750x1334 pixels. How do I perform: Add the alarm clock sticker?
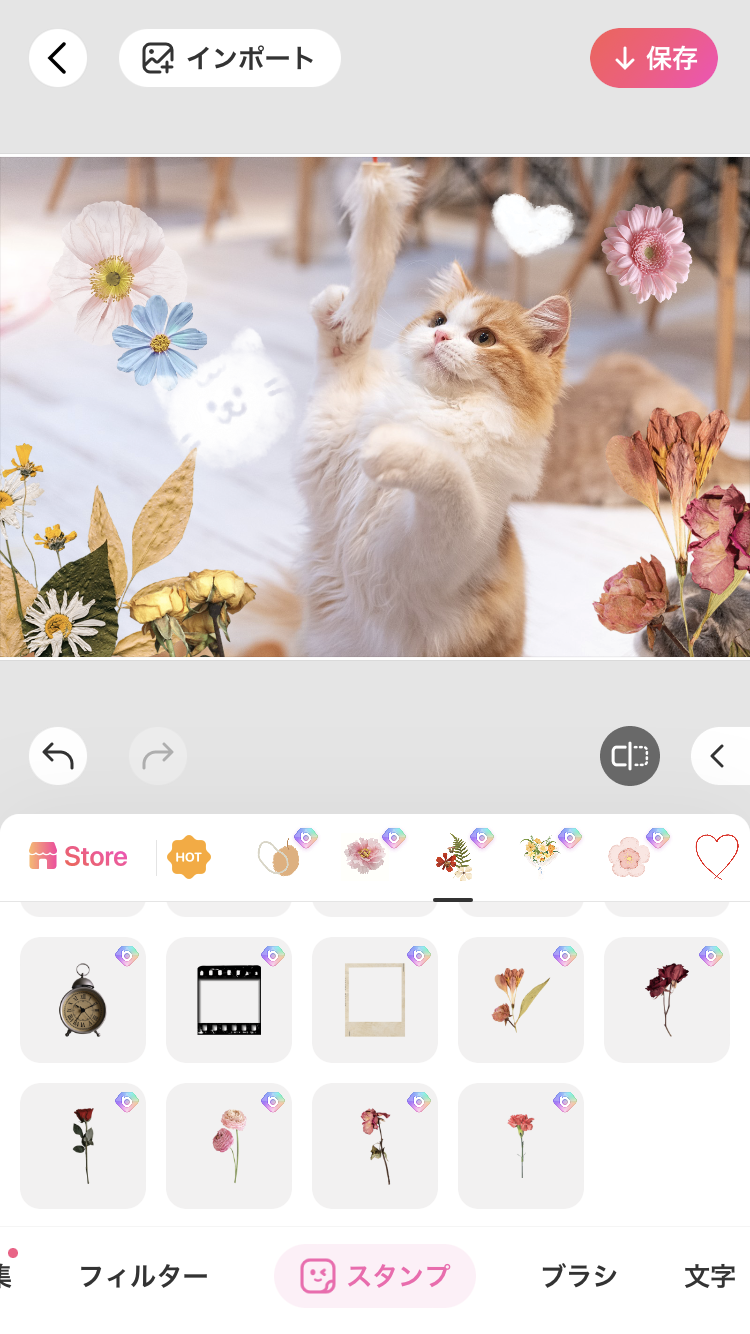click(83, 1000)
